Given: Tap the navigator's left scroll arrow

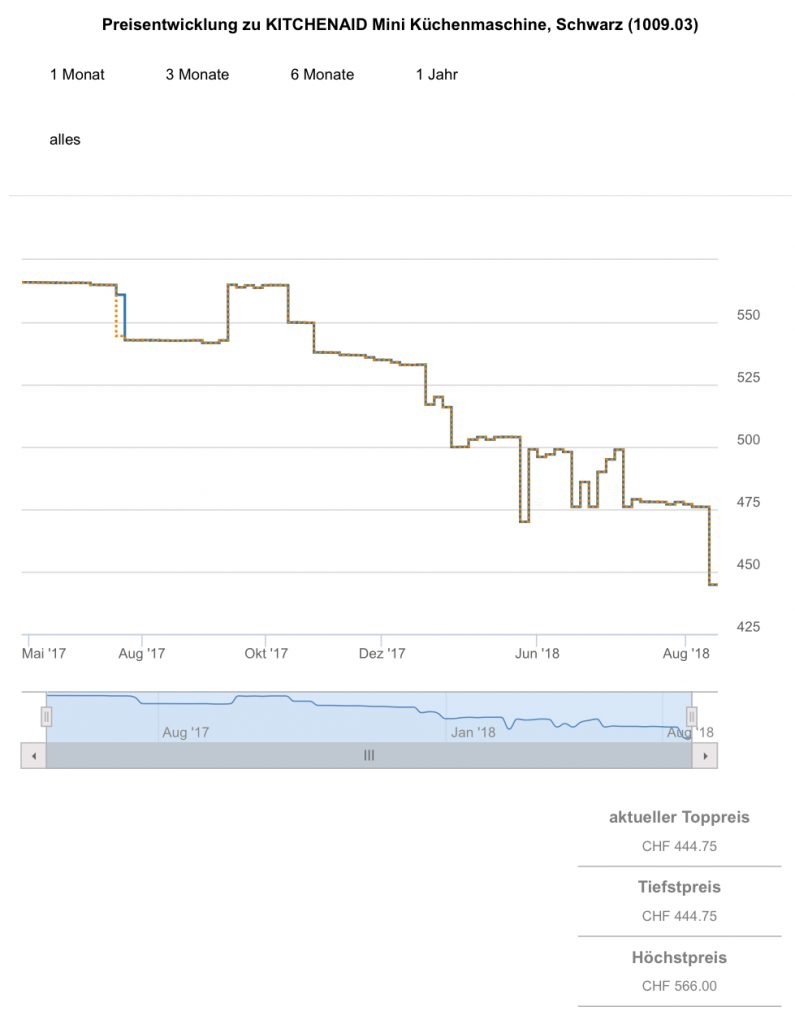Looking at the screenshot, I should pos(33,756).
